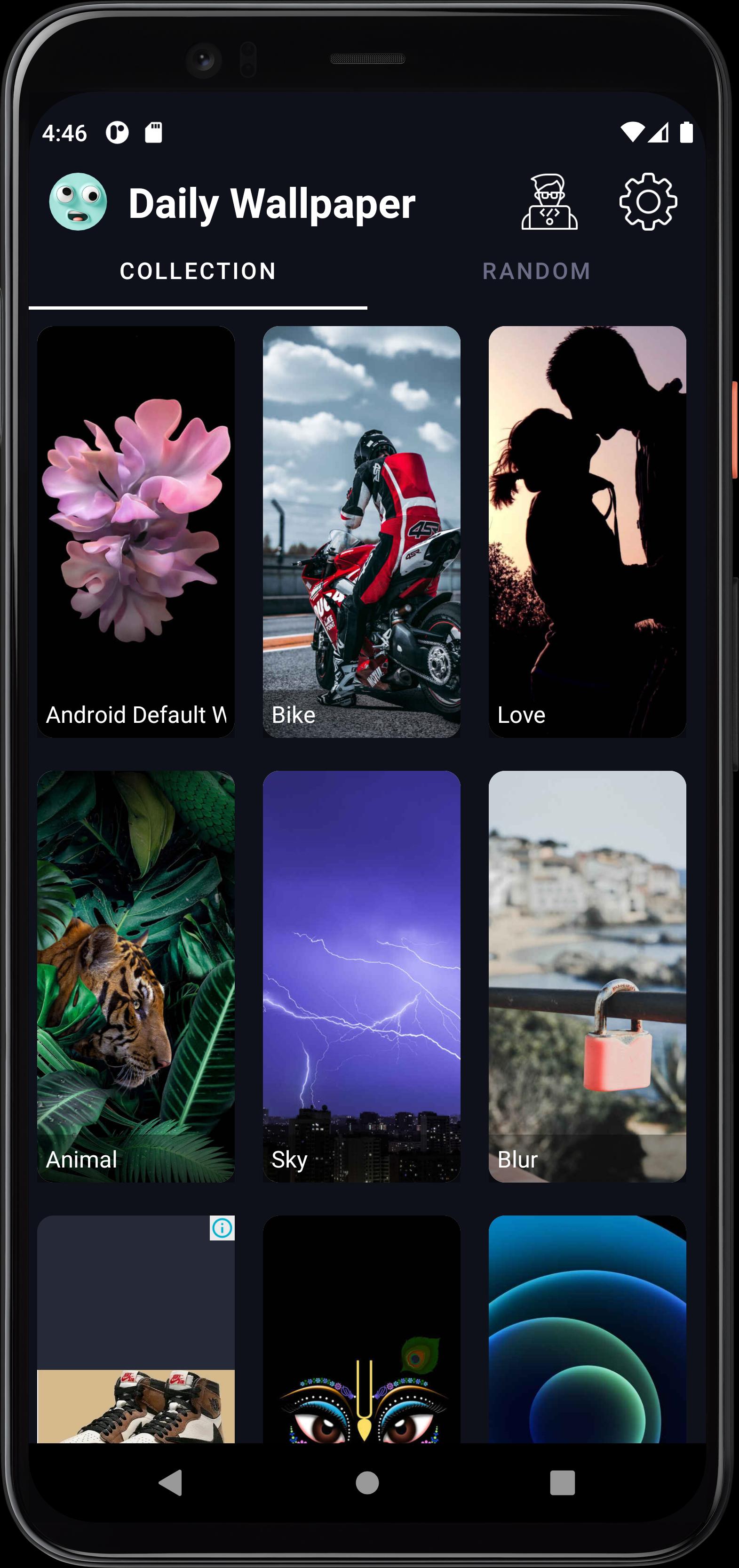Tap the system home button
The width and height of the screenshot is (739, 1568).
click(367, 1483)
